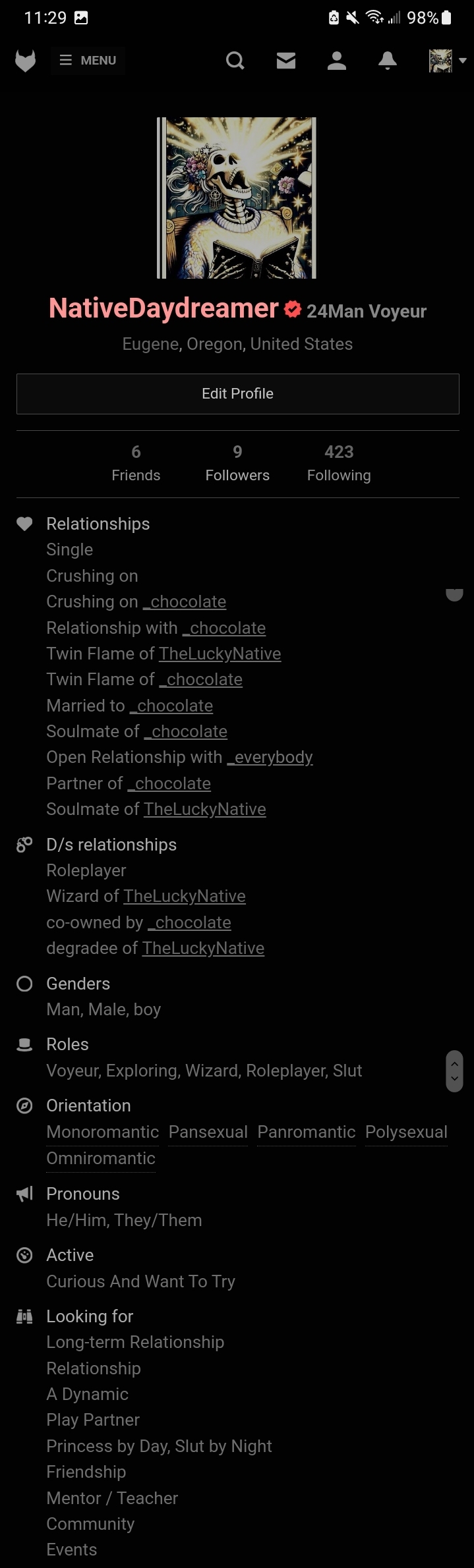This screenshot has height=1568, width=474.
Task: View the 423 Following list
Action: [x=339, y=463]
